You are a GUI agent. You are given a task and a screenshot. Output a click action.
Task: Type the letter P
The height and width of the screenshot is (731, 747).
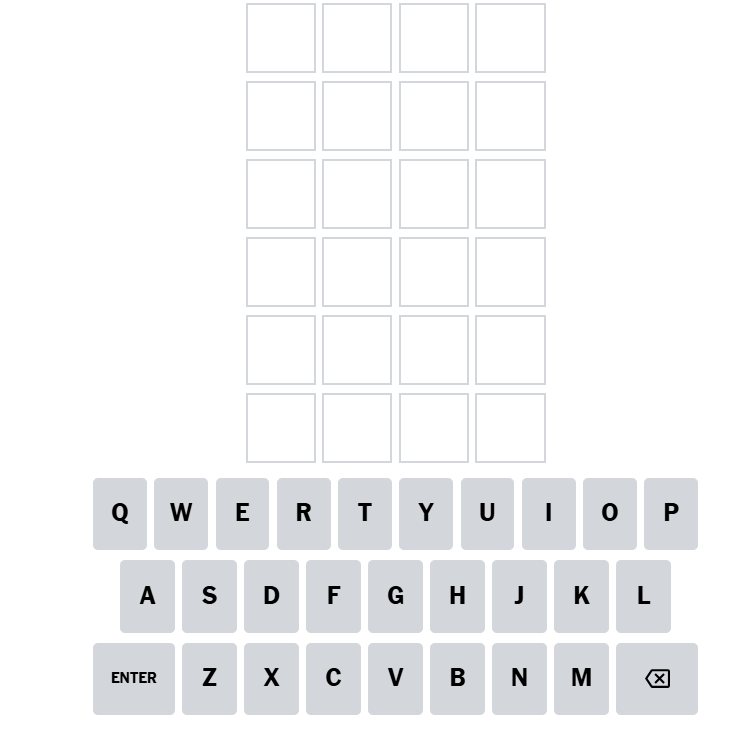point(670,513)
